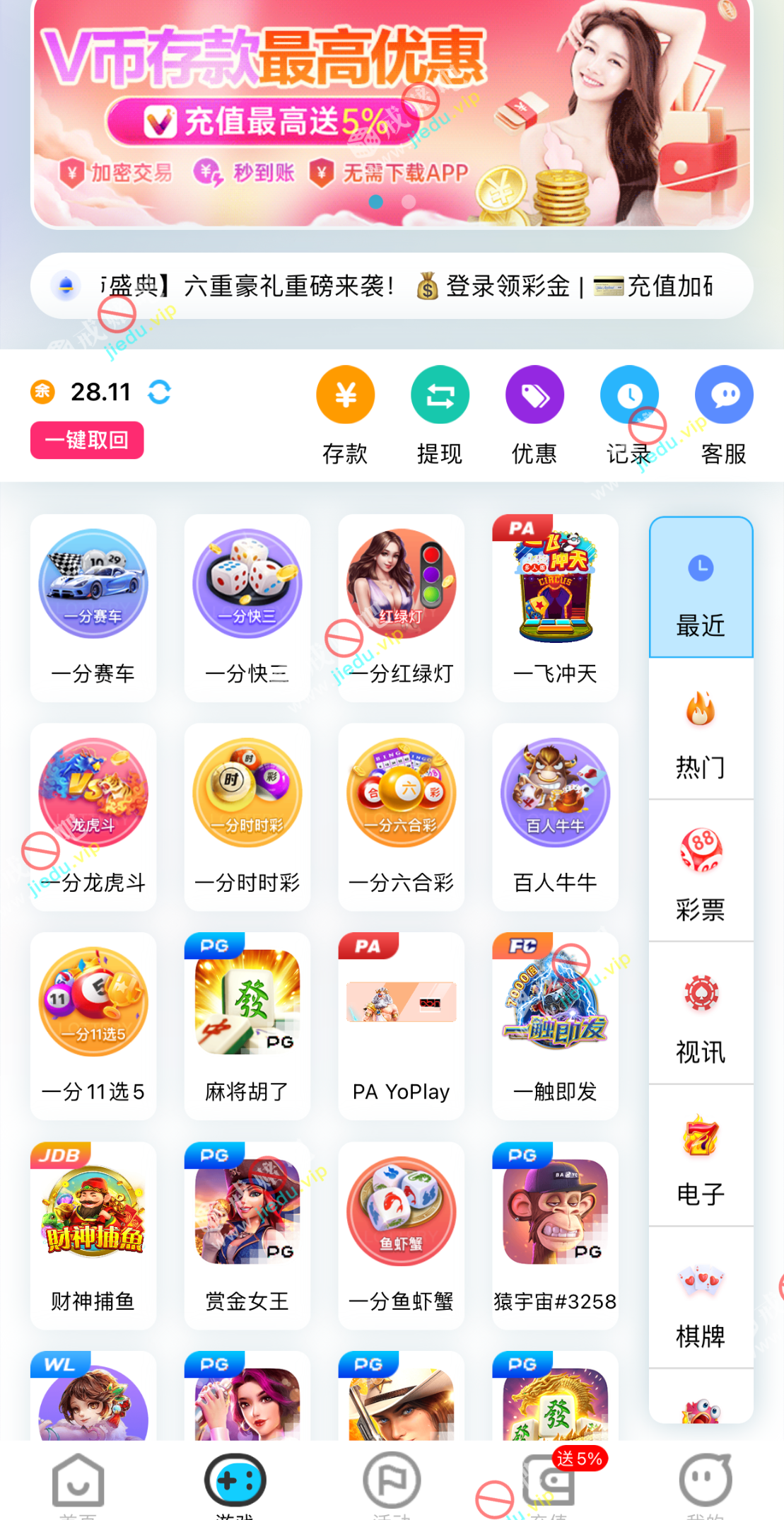Launch the 一飞冲天 game
Viewport: 784px width, 1520px height.
pyautogui.click(x=555, y=608)
